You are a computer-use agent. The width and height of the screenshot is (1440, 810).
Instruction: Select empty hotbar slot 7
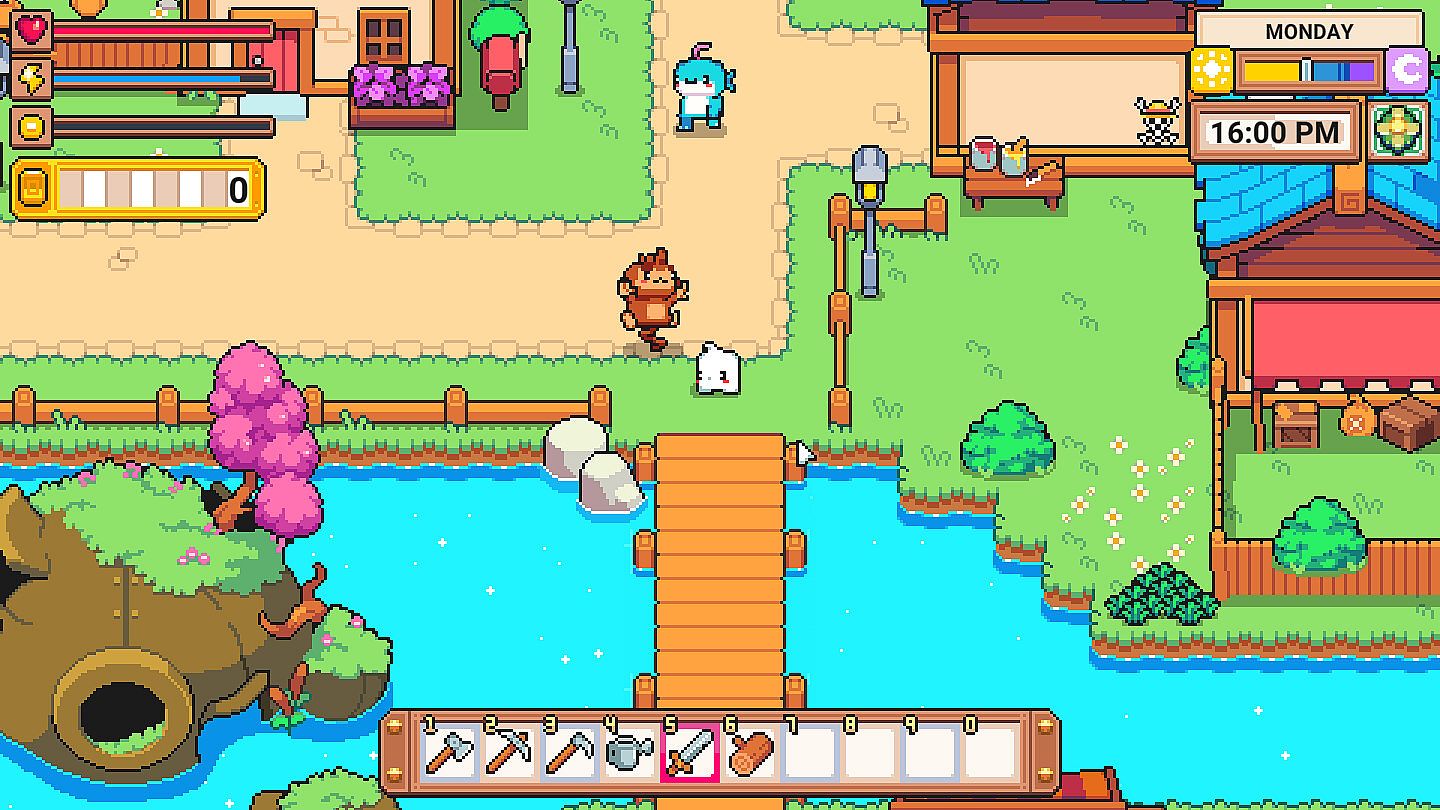(x=810, y=753)
